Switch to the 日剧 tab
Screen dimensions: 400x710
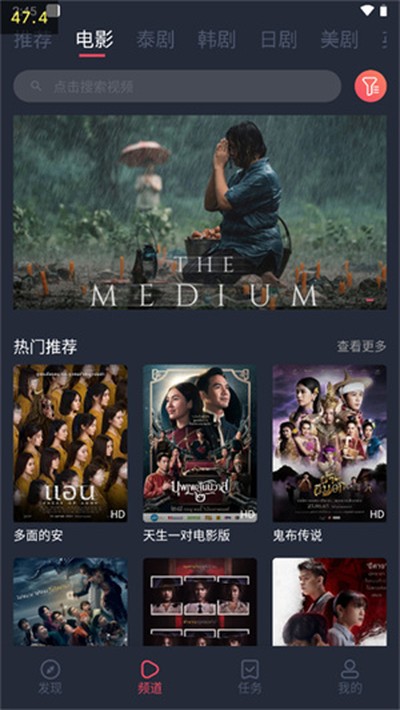click(x=278, y=40)
